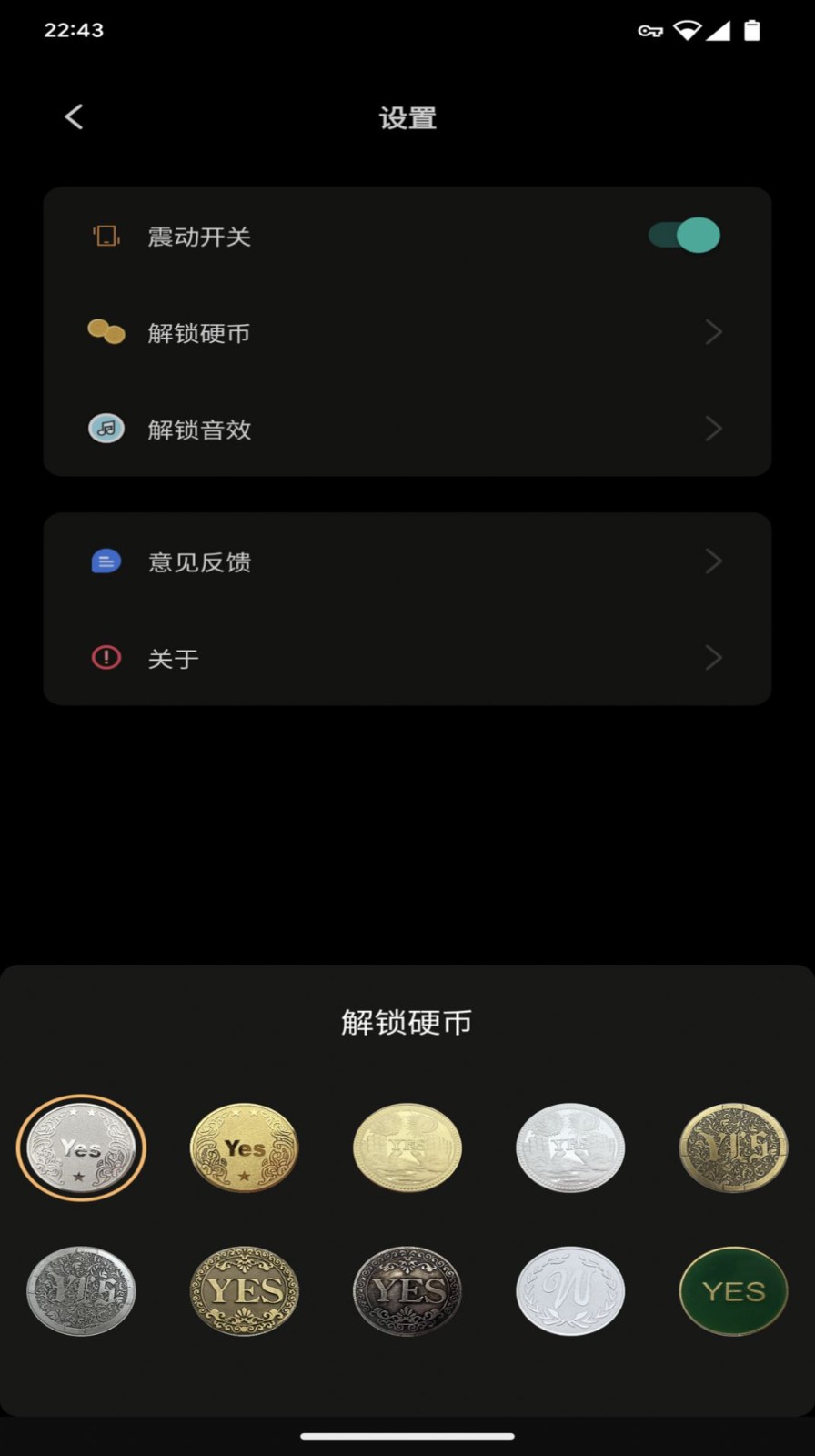Image resolution: width=815 pixels, height=1456 pixels.
Task: Disable the 震动开关 vibration switch
Action: click(x=683, y=235)
